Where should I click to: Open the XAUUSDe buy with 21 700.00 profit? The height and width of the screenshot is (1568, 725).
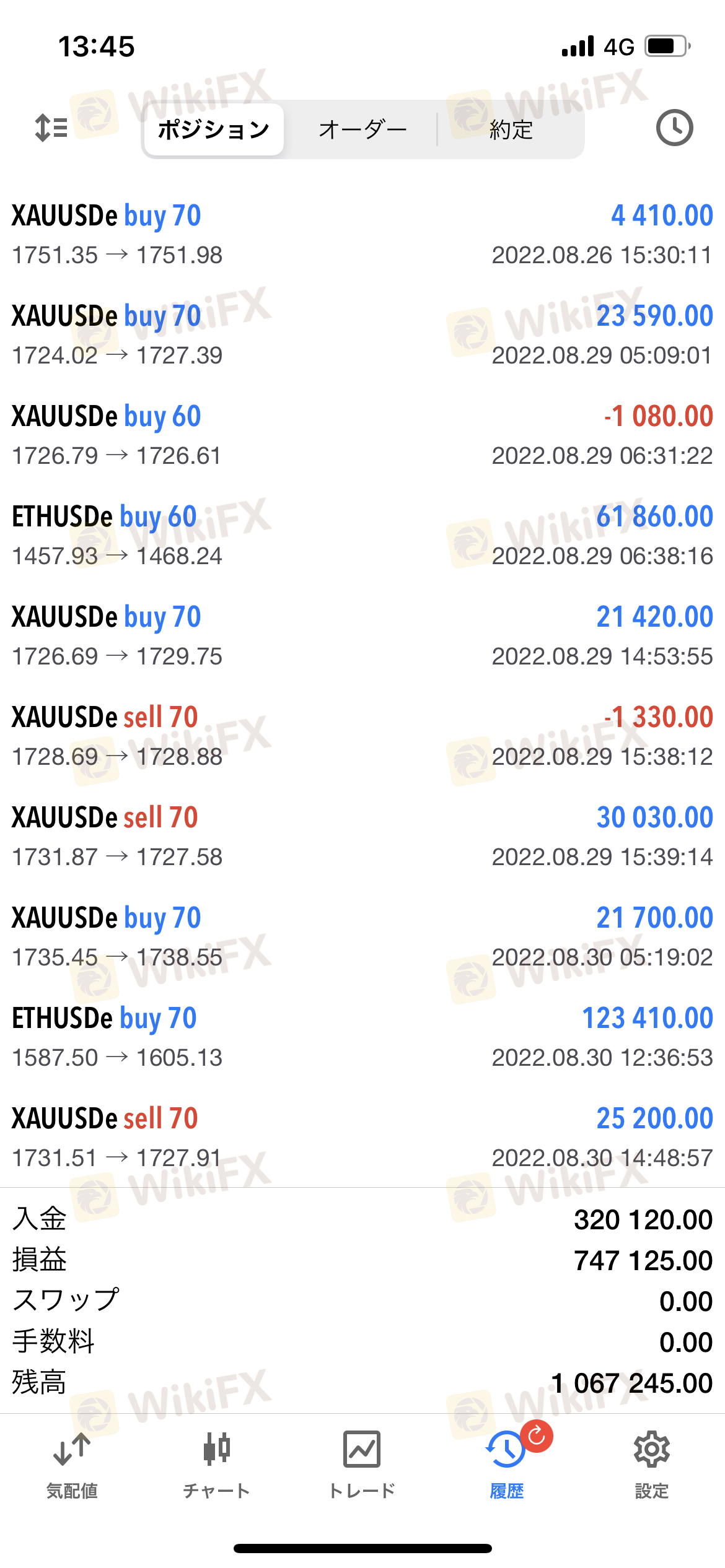tap(362, 936)
